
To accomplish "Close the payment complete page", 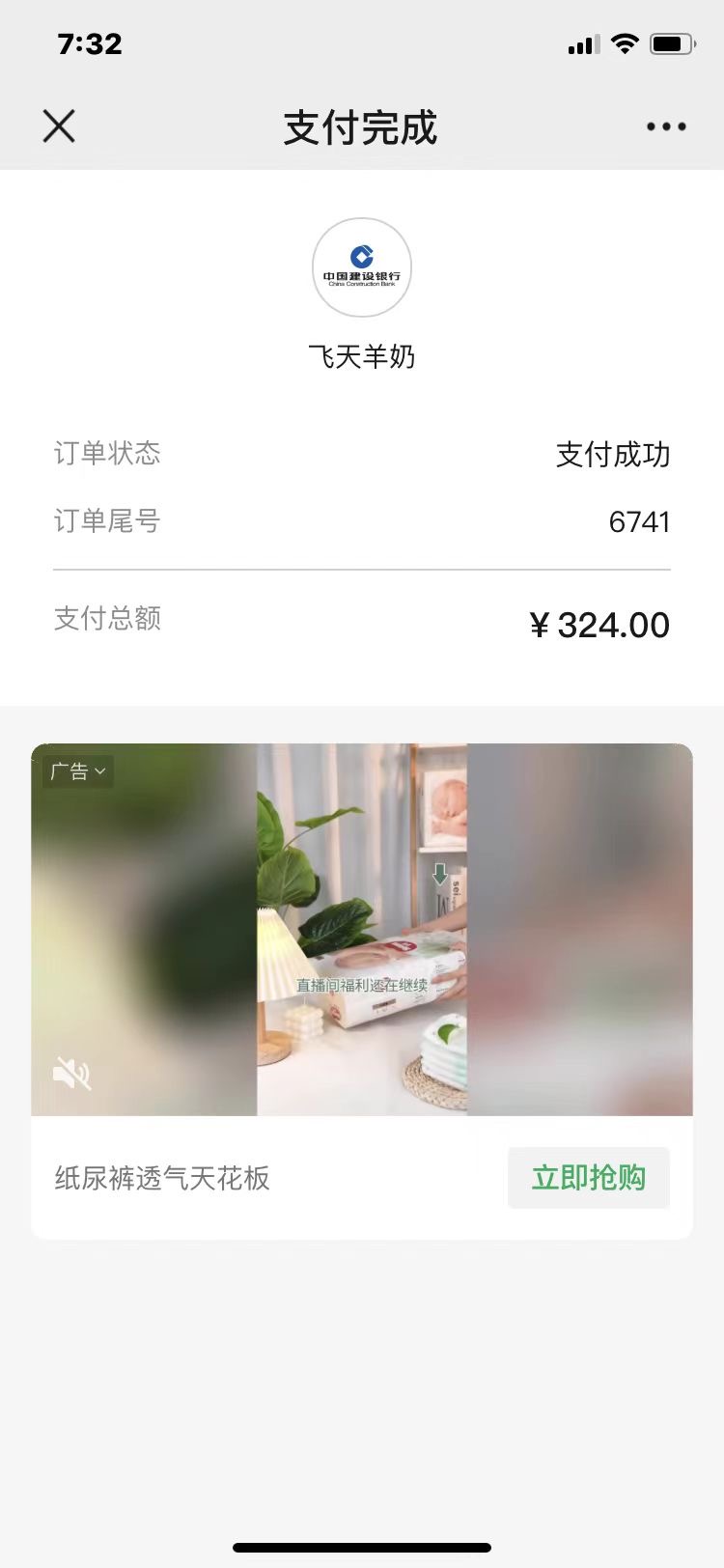I will (x=59, y=126).
